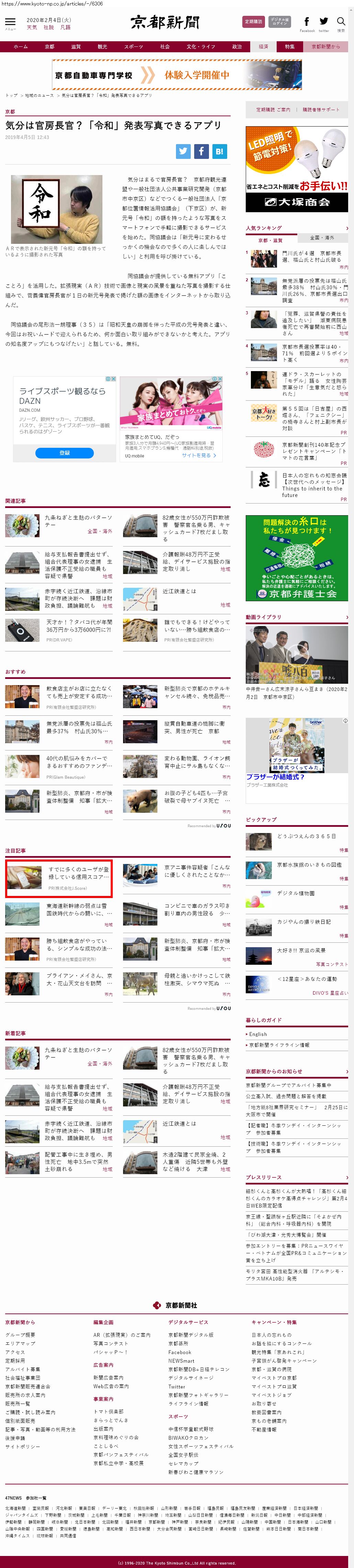Open the hamburger menu
The width and height of the screenshot is (354, 1568).
pos(10,22)
